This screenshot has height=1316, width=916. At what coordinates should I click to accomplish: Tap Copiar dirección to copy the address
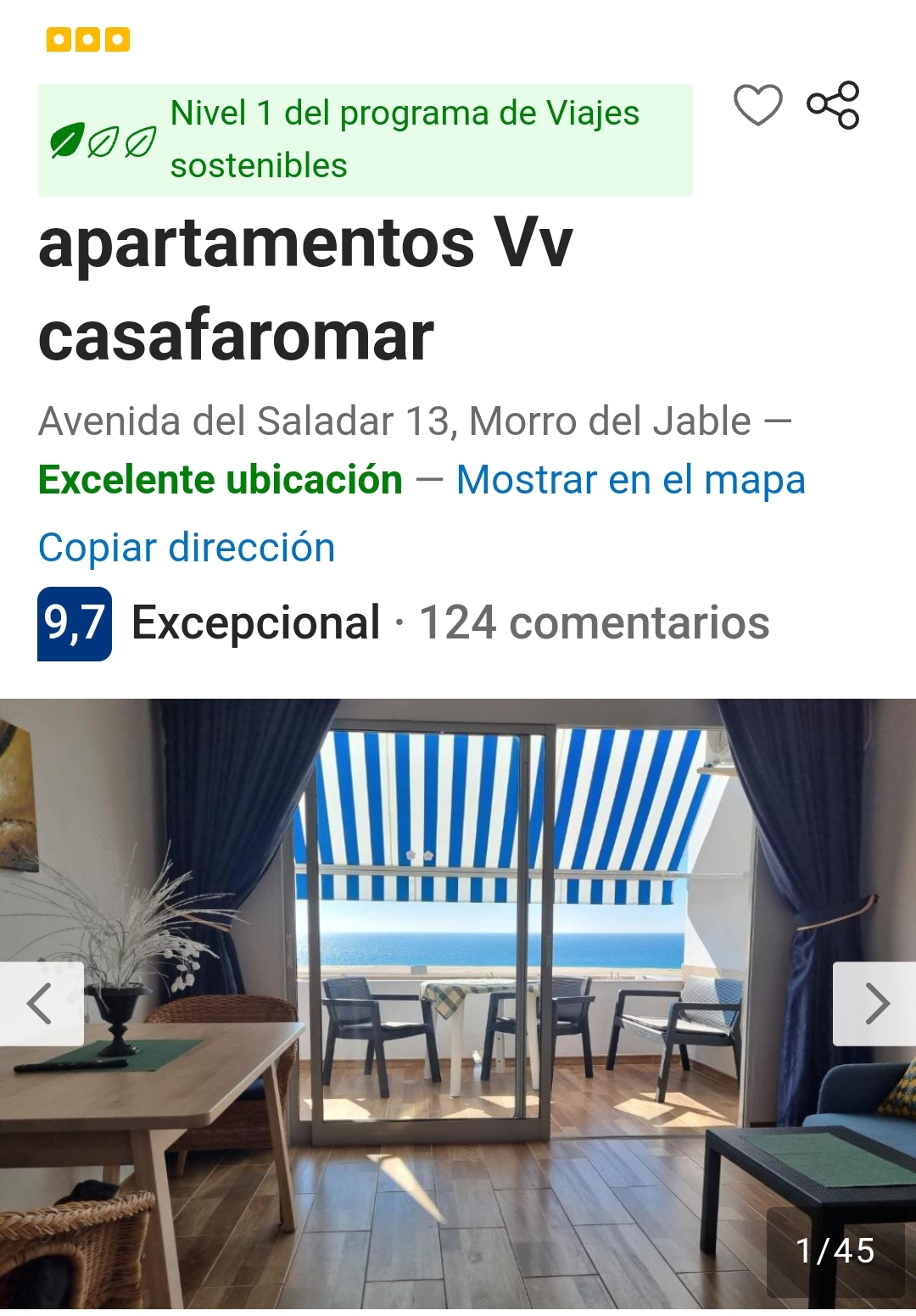(187, 548)
